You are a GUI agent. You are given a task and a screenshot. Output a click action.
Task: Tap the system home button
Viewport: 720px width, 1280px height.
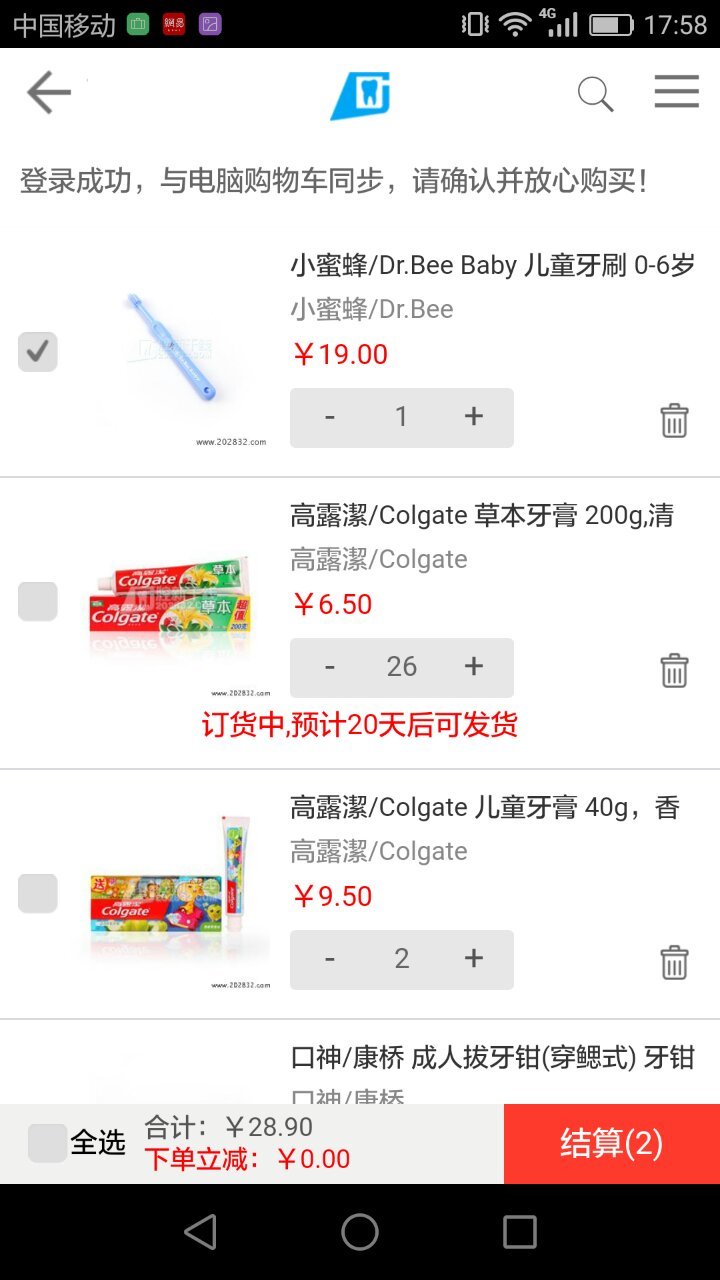[x=360, y=1232]
